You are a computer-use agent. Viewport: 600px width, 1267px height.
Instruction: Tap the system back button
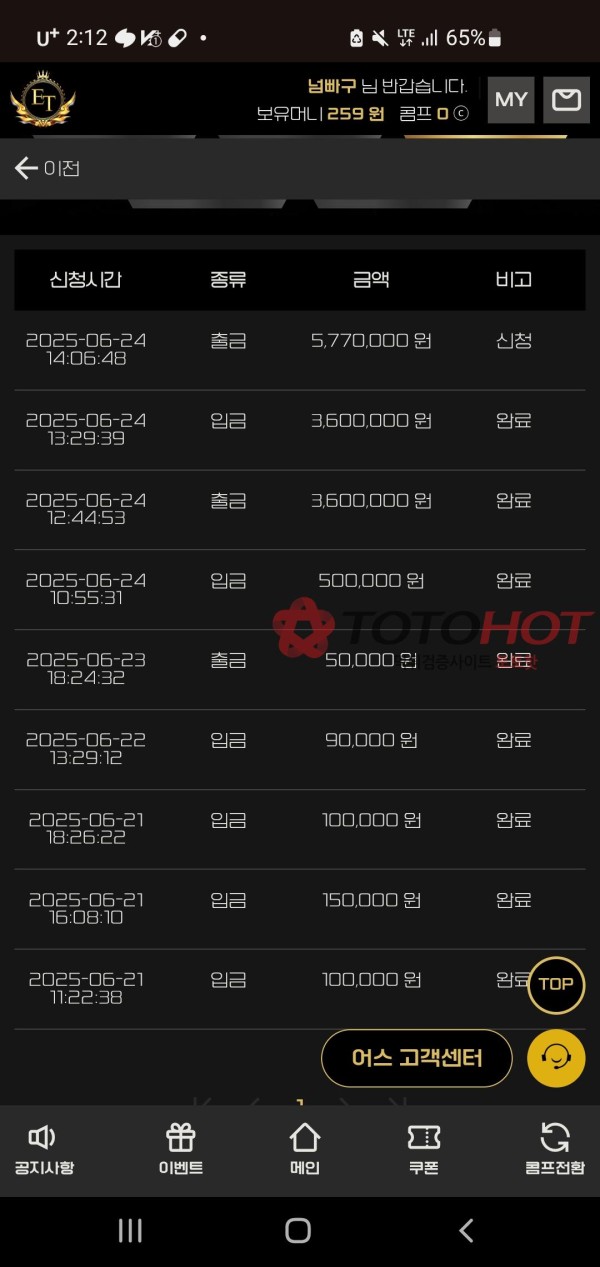466,1230
